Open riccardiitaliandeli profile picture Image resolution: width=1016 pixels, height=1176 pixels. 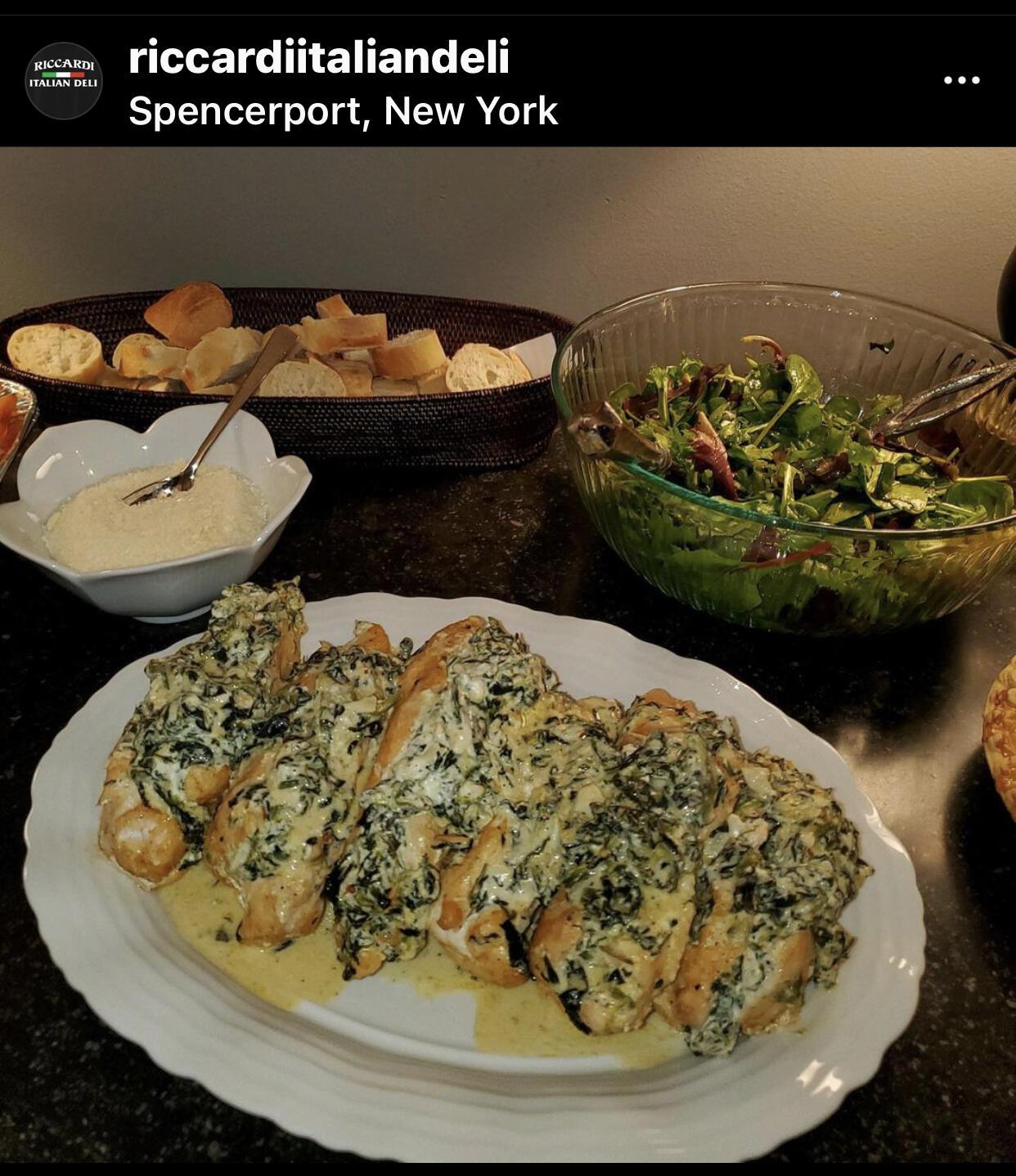tap(64, 81)
